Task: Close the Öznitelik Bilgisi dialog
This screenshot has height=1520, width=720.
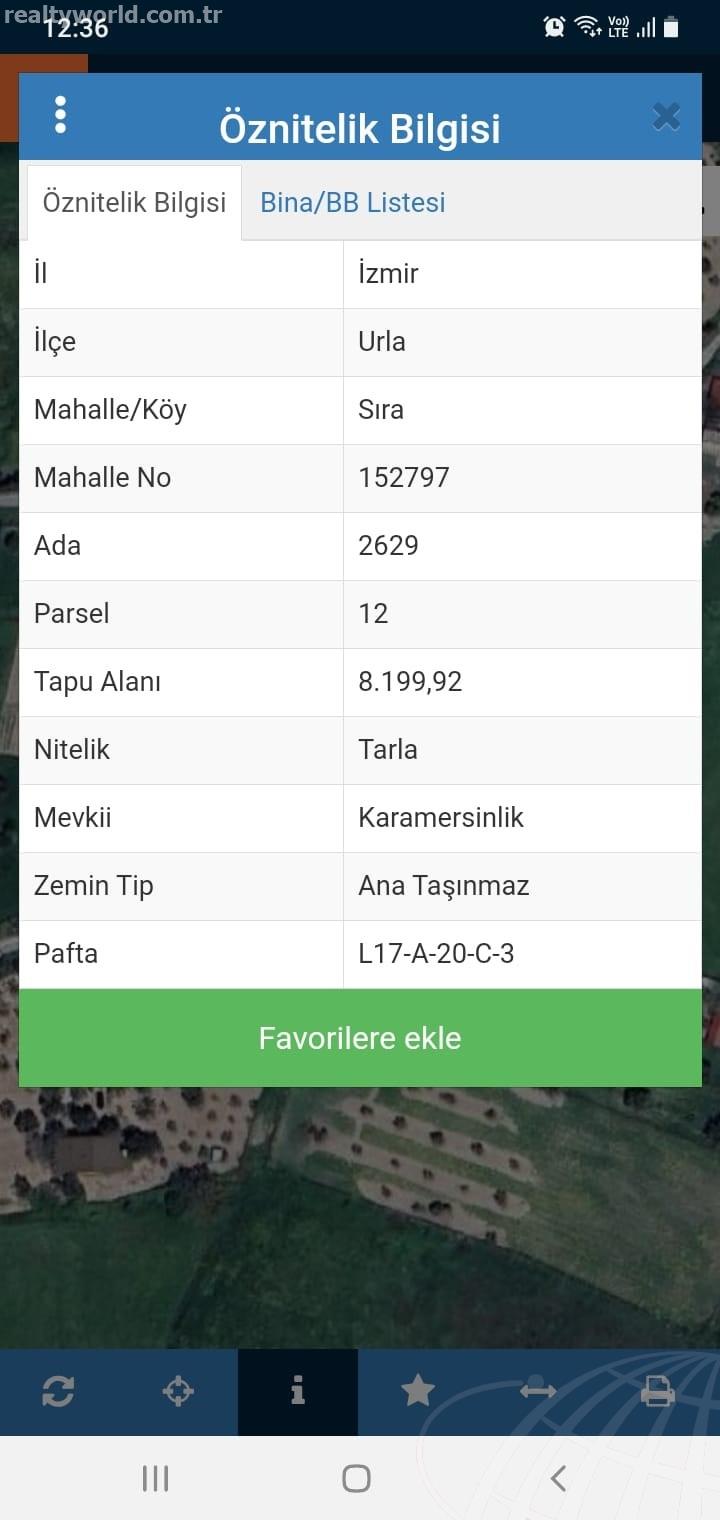Action: pos(666,117)
